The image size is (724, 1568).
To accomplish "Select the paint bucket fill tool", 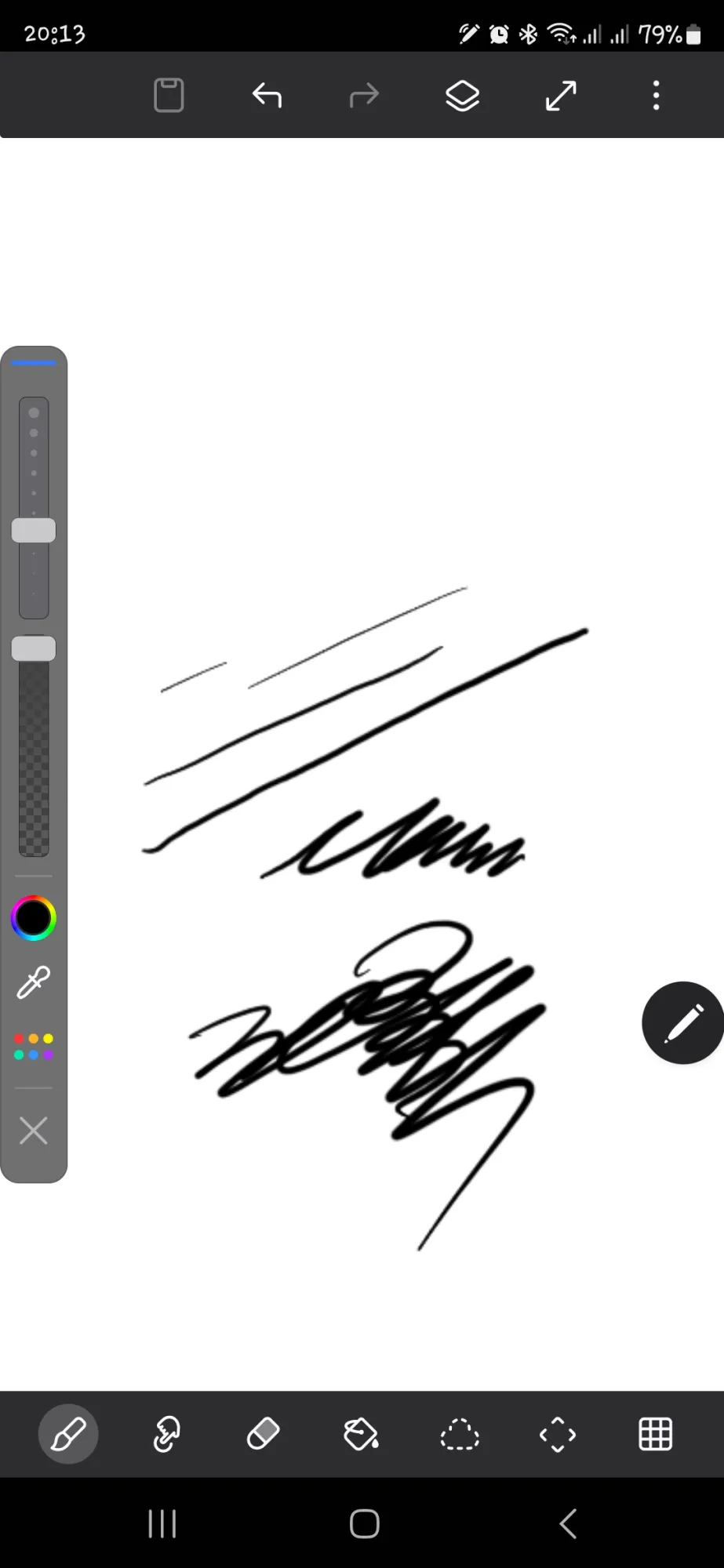I will [x=361, y=1435].
